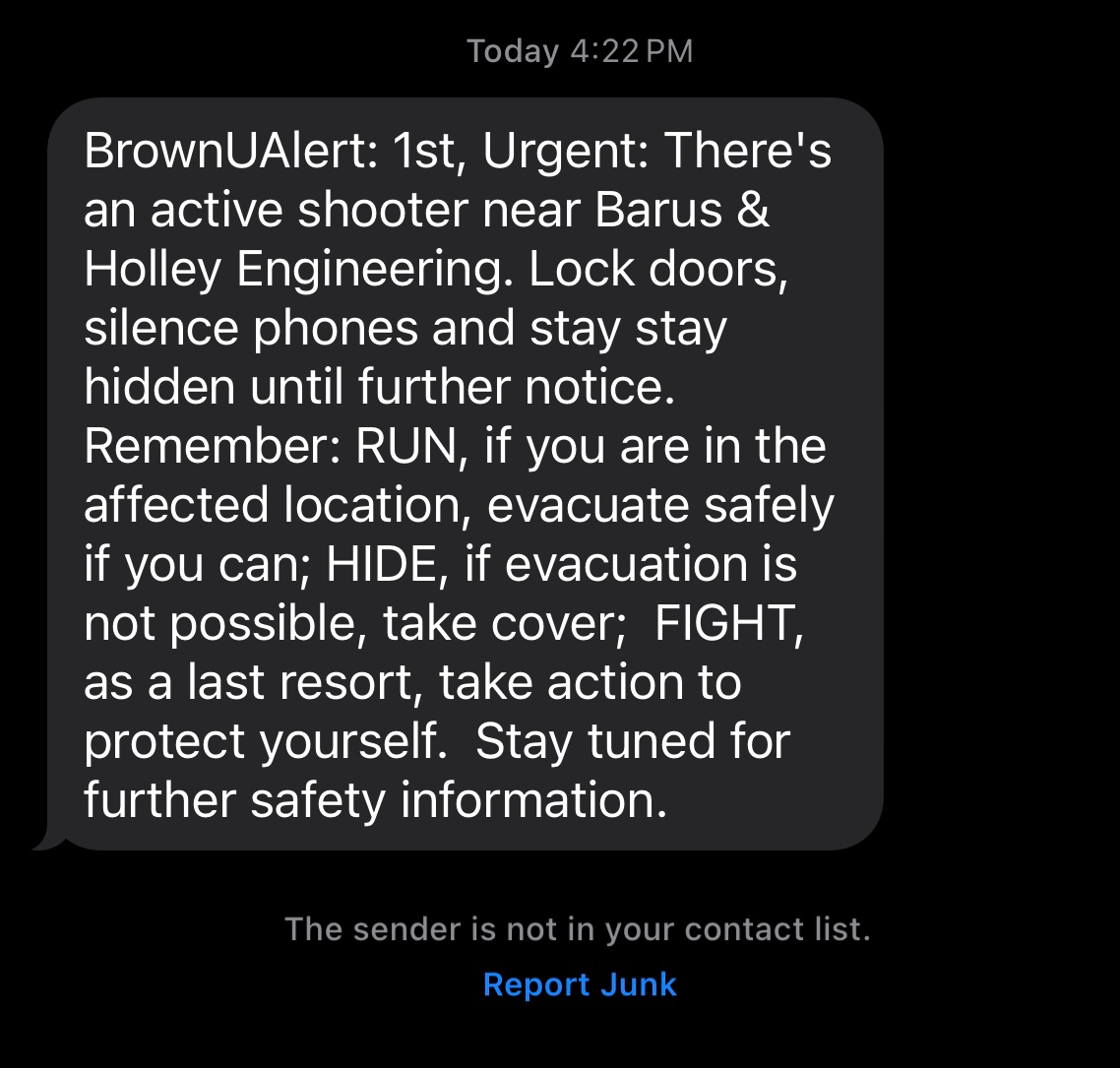Tap the Report Junk link
The height and width of the screenshot is (1068, 1120).
580,984
